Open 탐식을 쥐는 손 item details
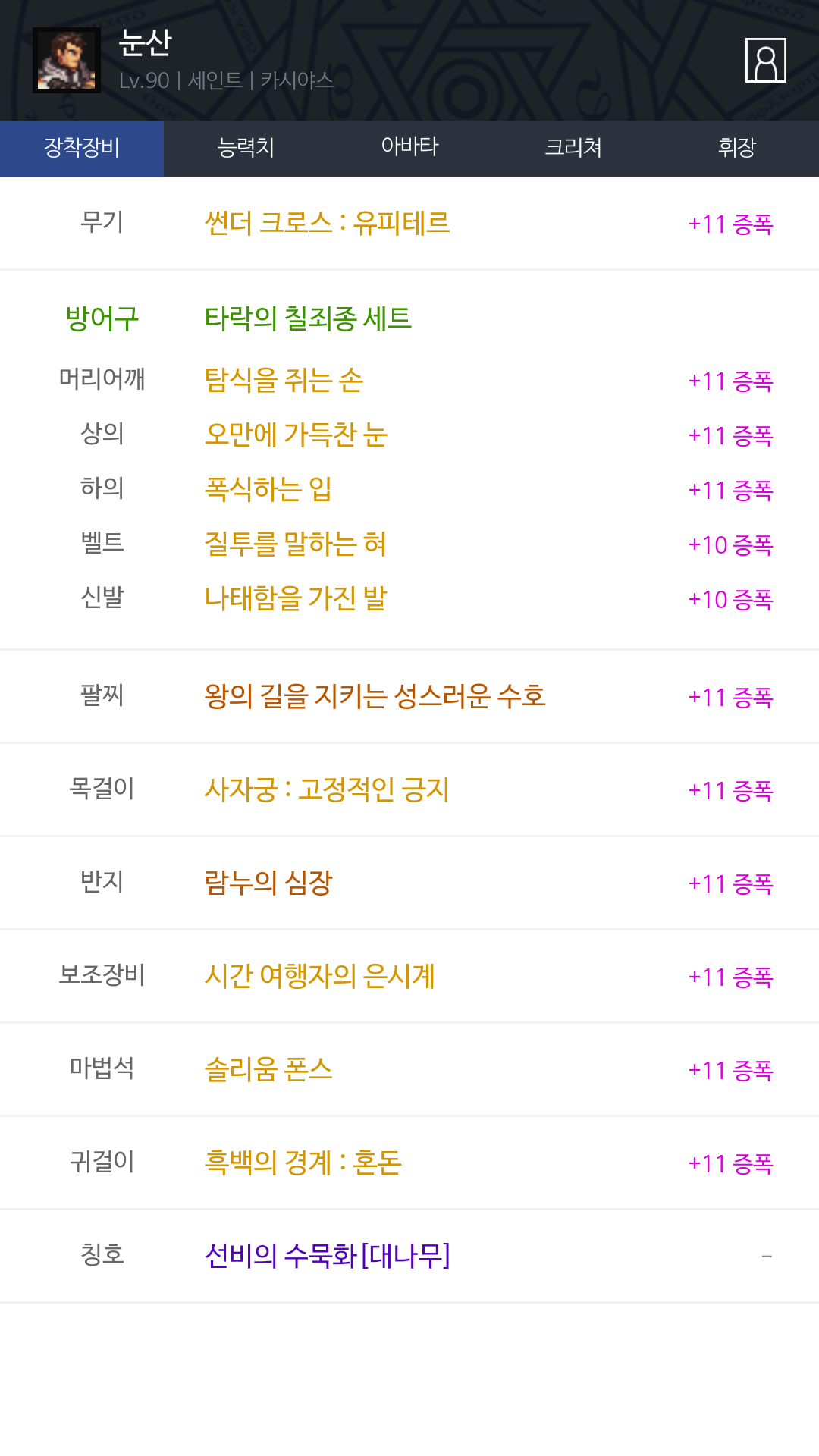819x1456 pixels. click(284, 380)
